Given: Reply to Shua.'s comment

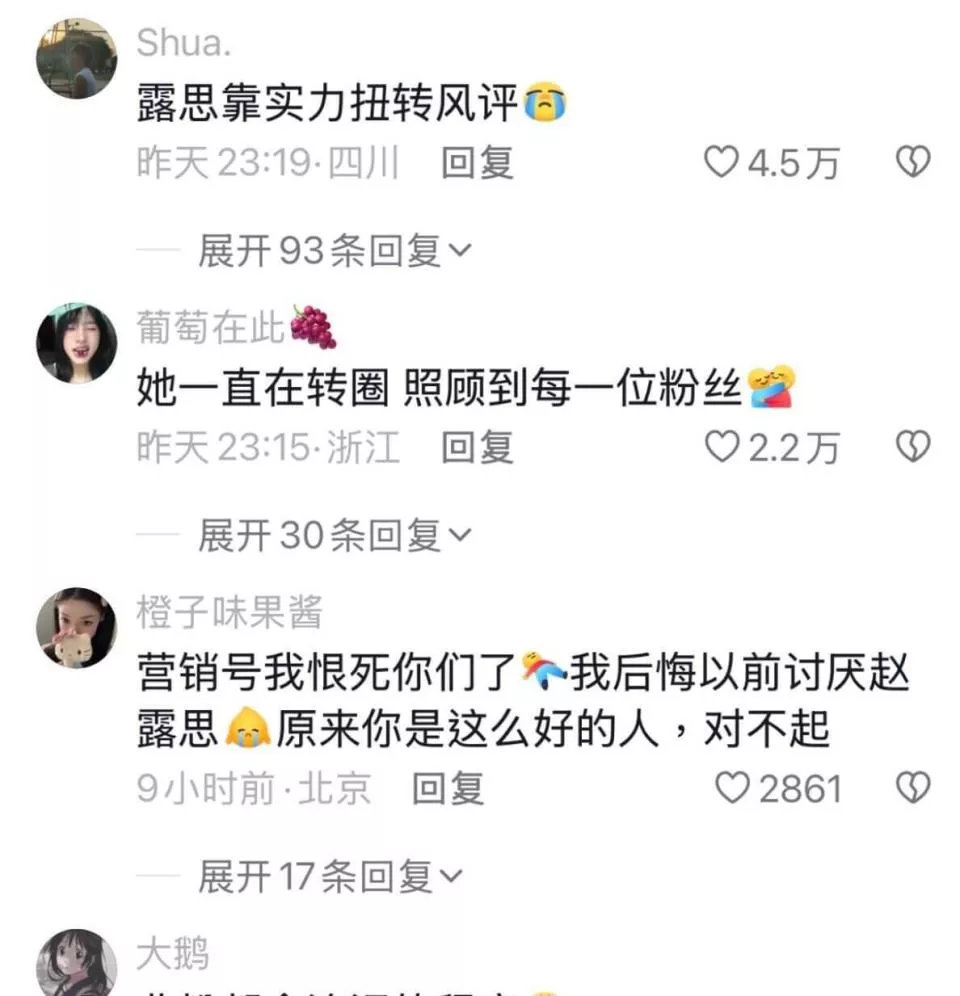Looking at the screenshot, I should (477, 162).
